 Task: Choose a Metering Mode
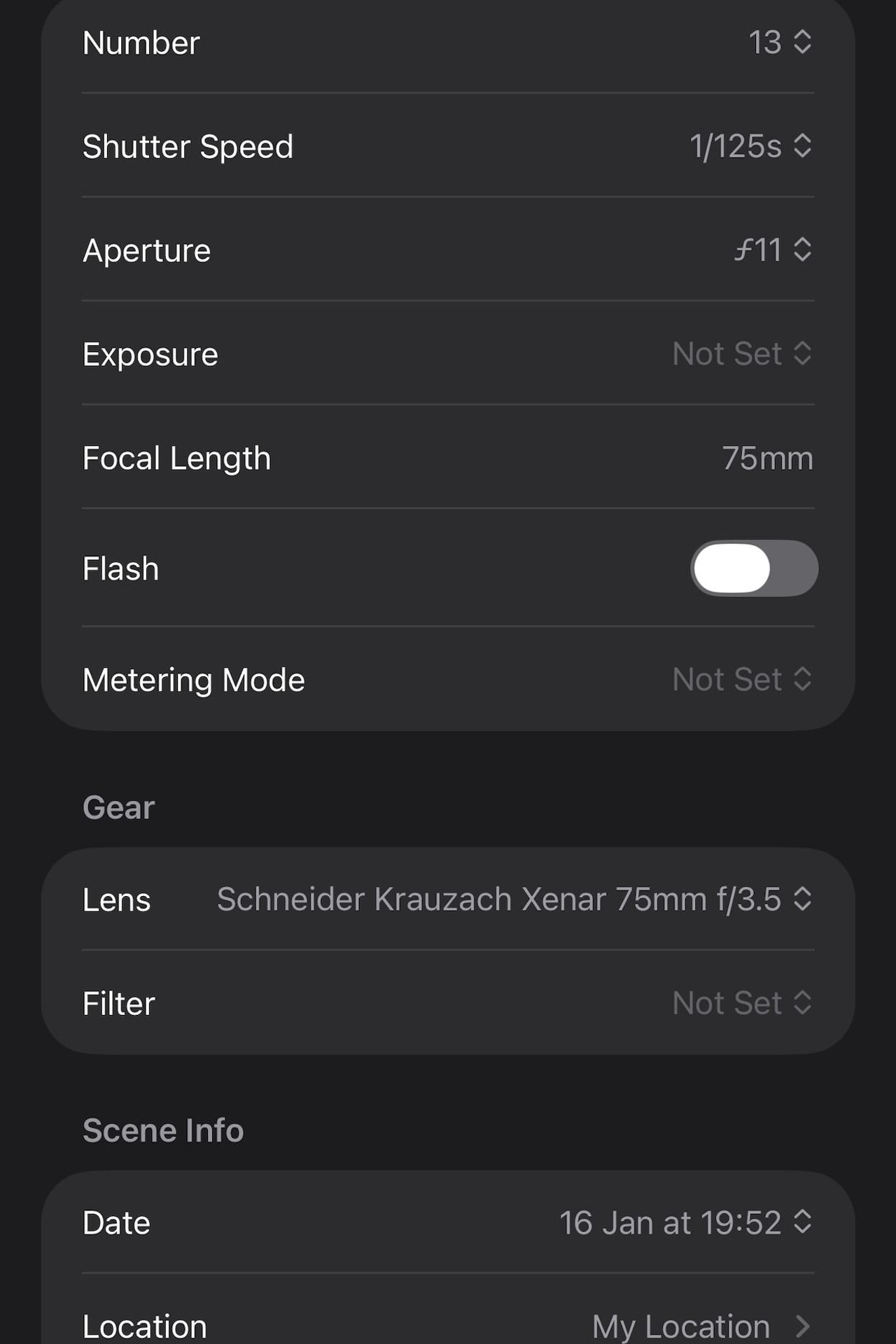[x=741, y=679]
